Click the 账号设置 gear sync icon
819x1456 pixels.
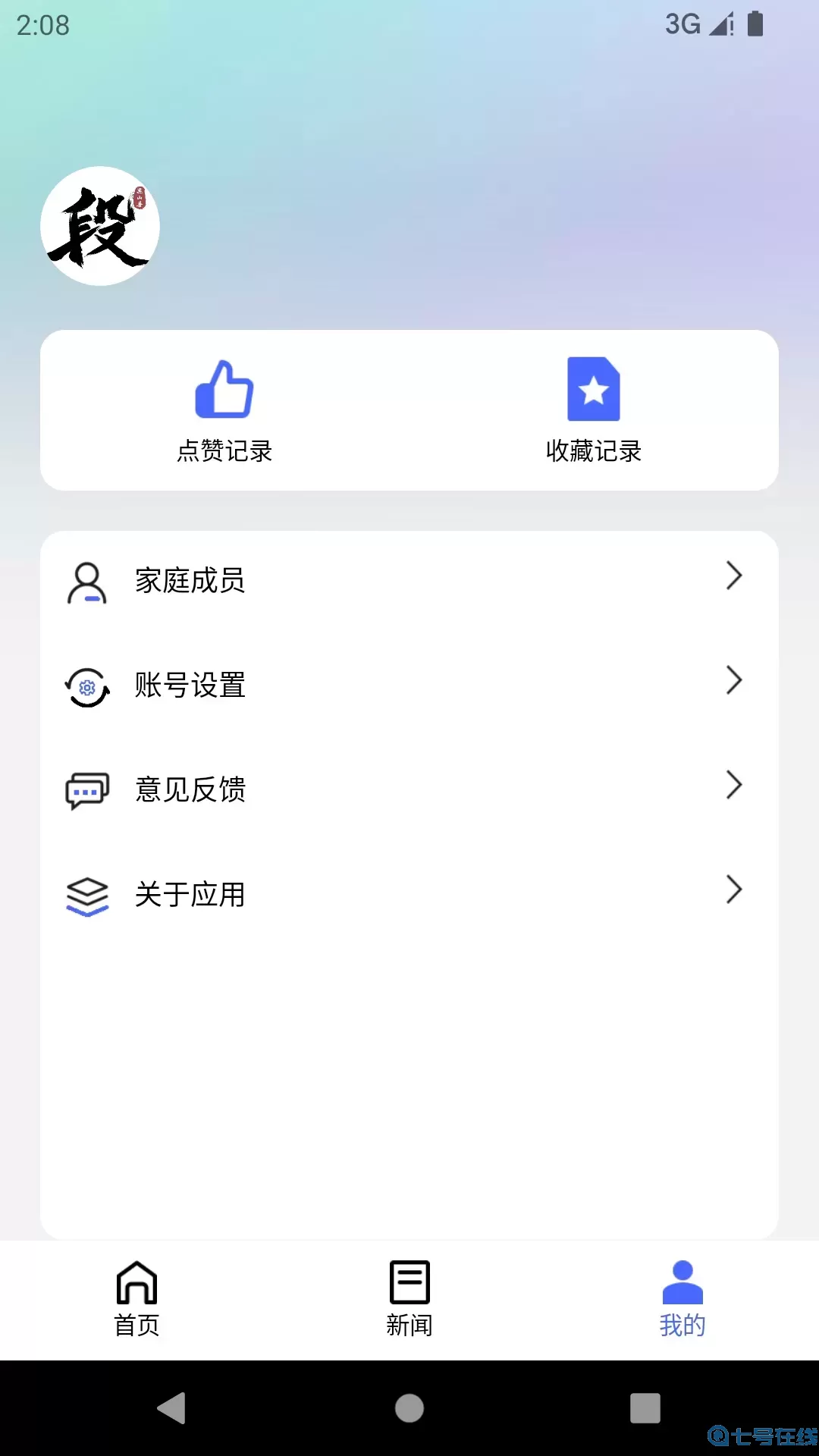[x=86, y=686]
